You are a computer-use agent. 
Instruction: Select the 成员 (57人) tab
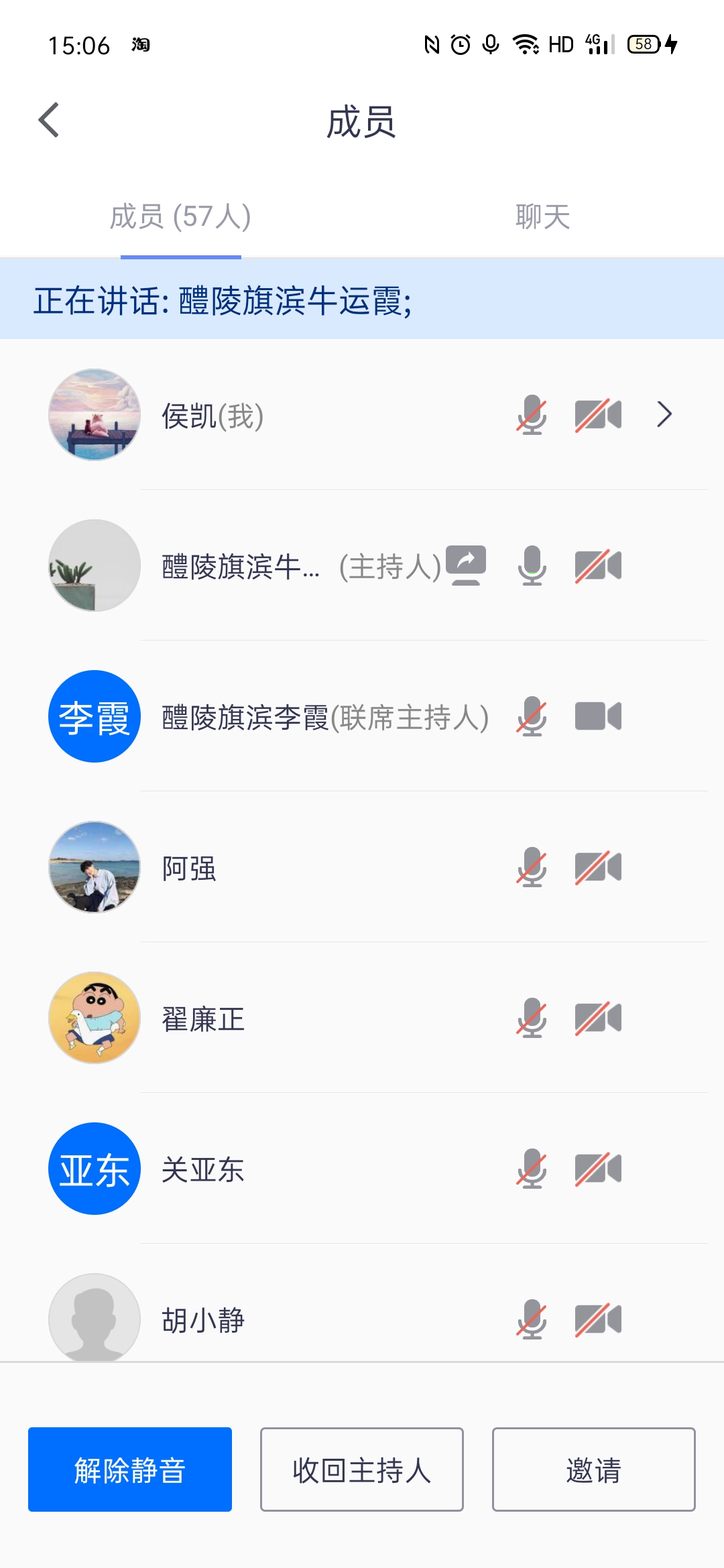(x=180, y=217)
